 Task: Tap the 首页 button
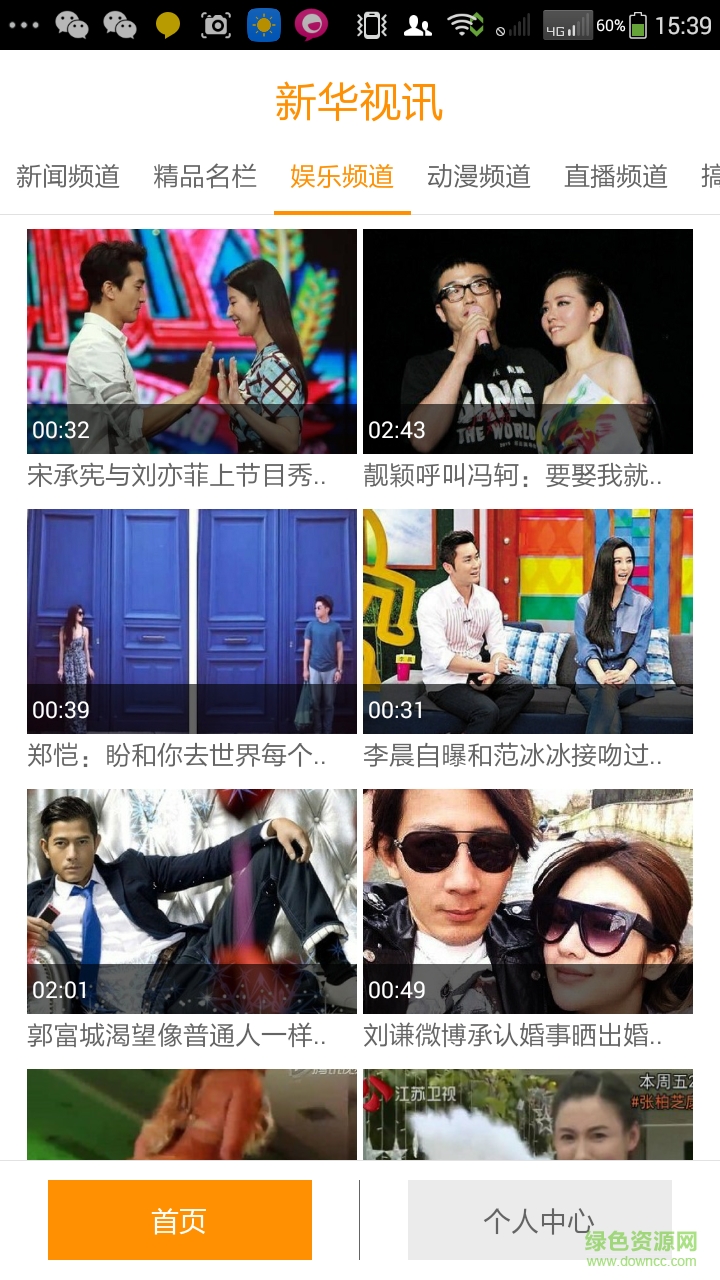point(180,1220)
